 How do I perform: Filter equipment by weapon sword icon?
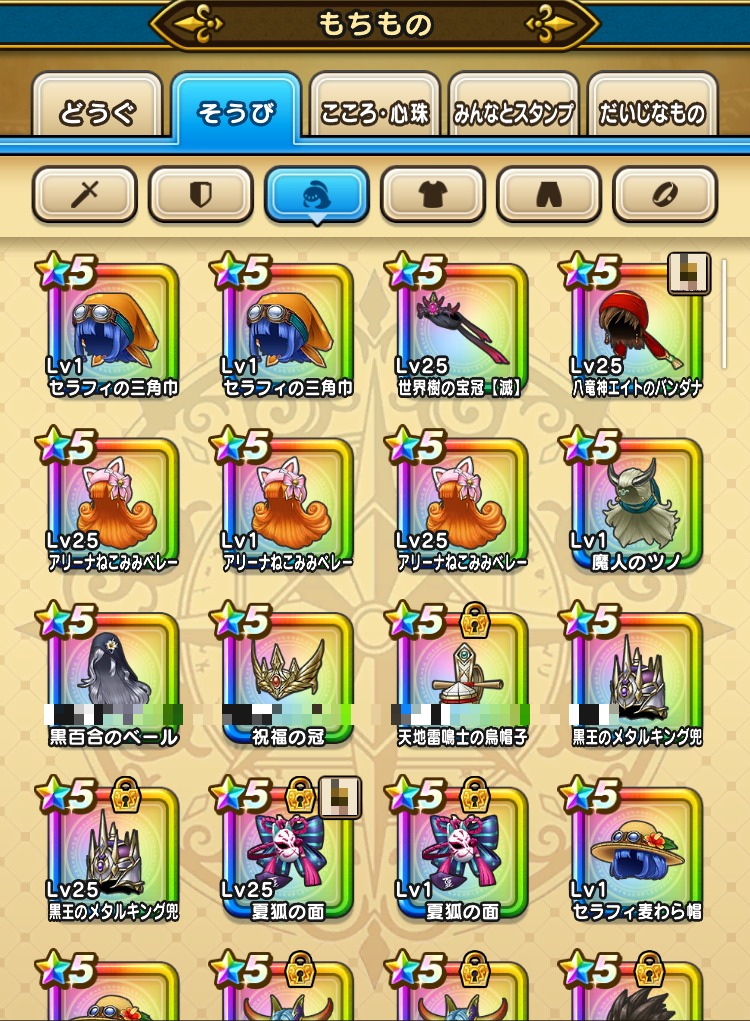click(x=85, y=194)
